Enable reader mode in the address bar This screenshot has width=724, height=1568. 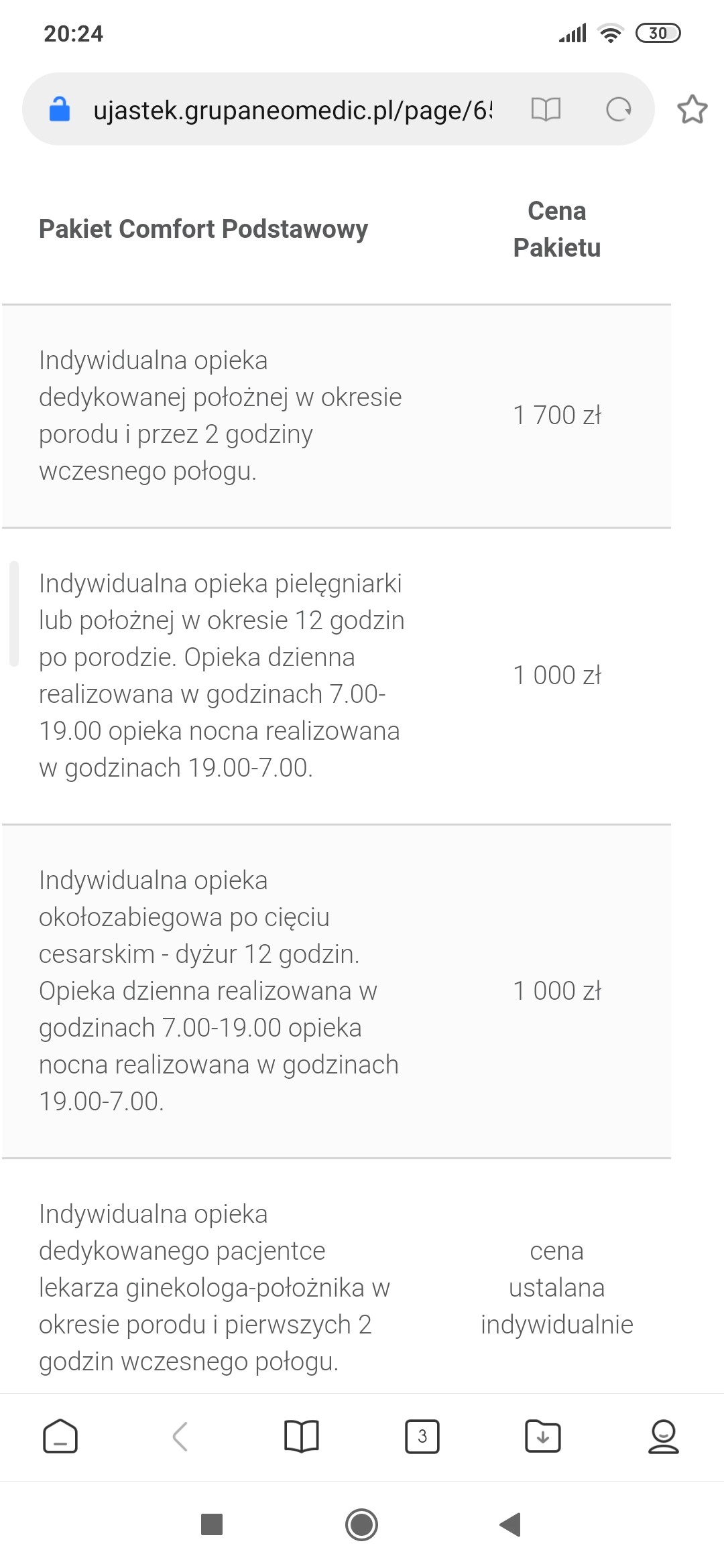coord(546,109)
